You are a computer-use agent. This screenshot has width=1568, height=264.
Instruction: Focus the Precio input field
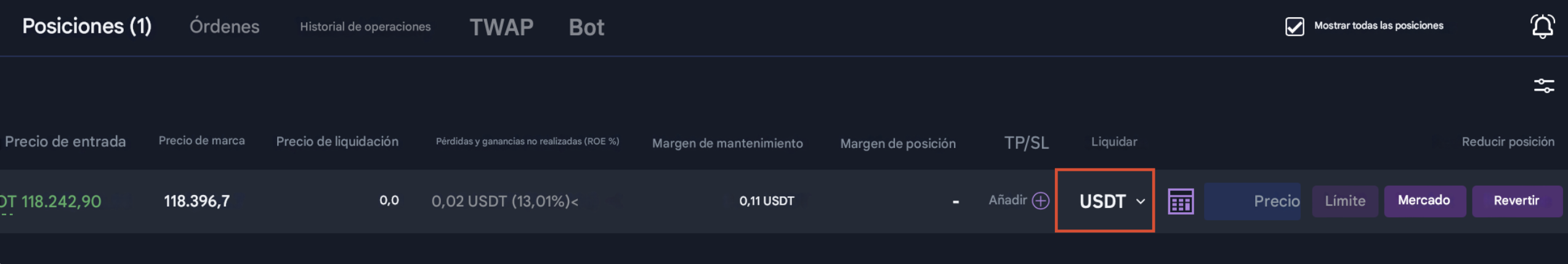[x=1253, y=201]
